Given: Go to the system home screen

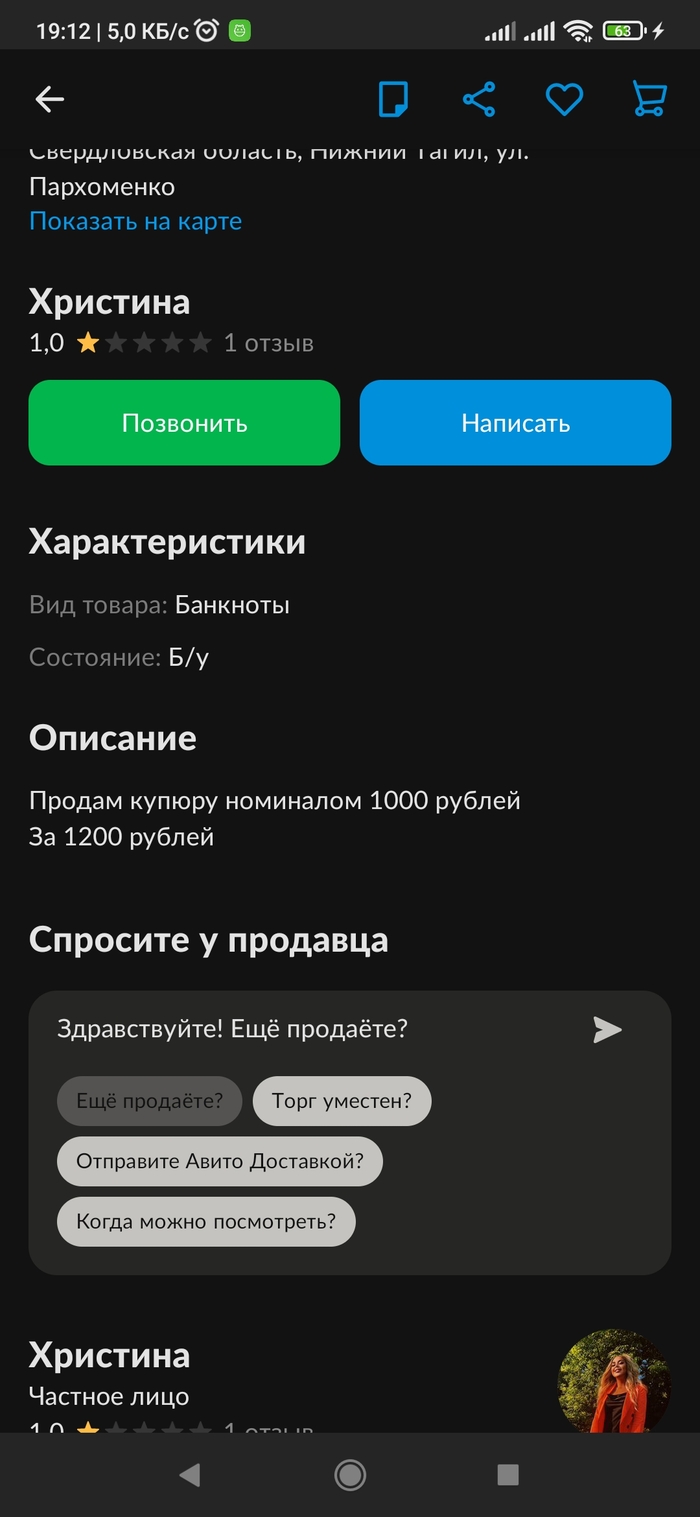Looking at the screenshot, I should click(350, 1474).
